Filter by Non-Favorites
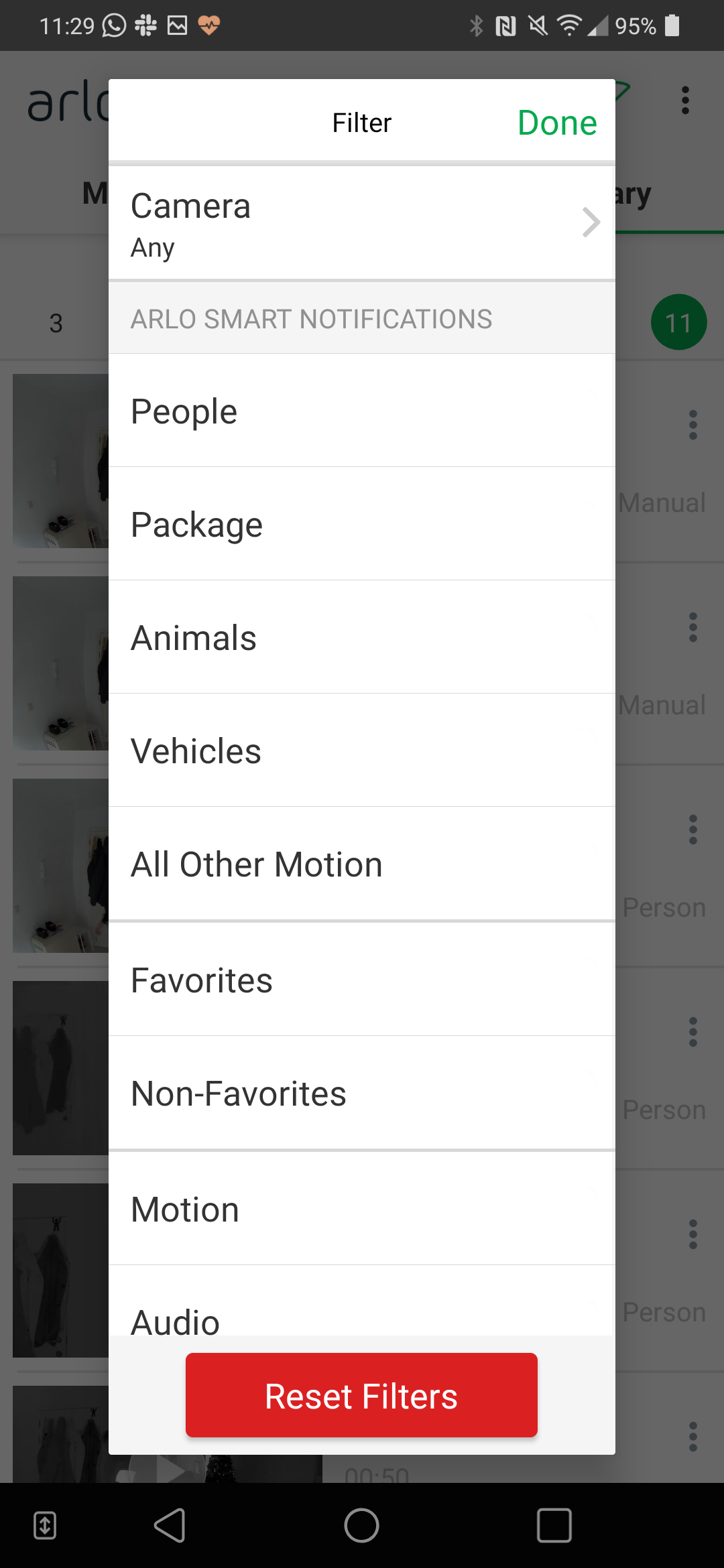This screenshot has height=1568, width=724. tap(362, 1093)
